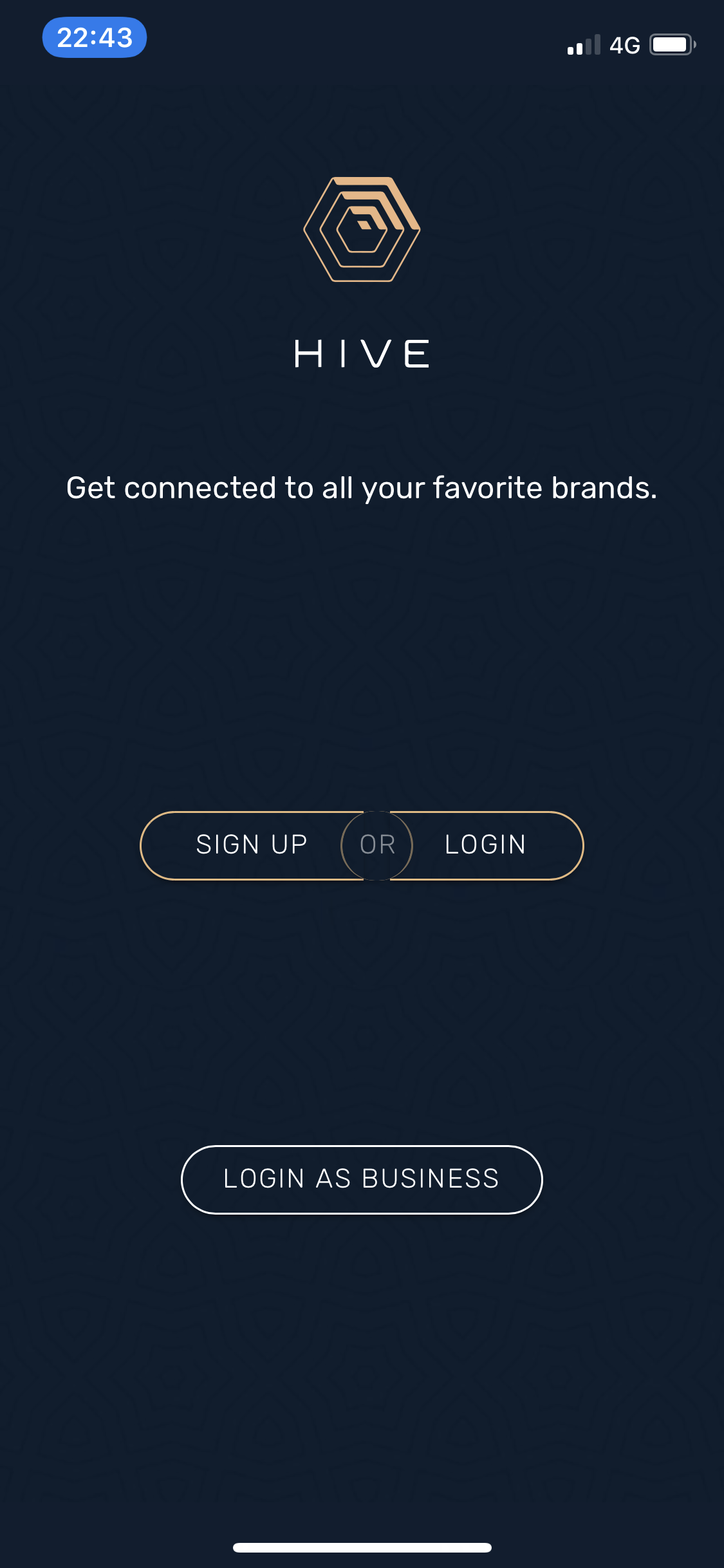Image resolution: width=724 pixels, height=1568 pixels.
Task: Select Login as Business
Action: (362, 1179)
